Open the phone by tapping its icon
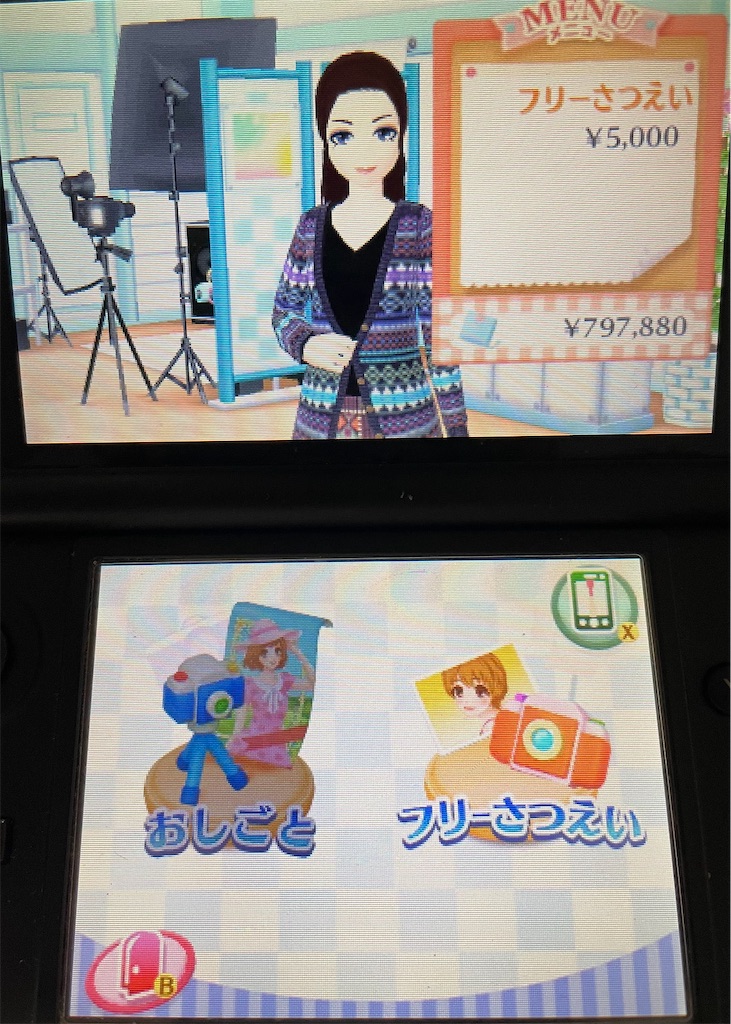This screenshot has width=731, height=1024. [x=592, y=600]
